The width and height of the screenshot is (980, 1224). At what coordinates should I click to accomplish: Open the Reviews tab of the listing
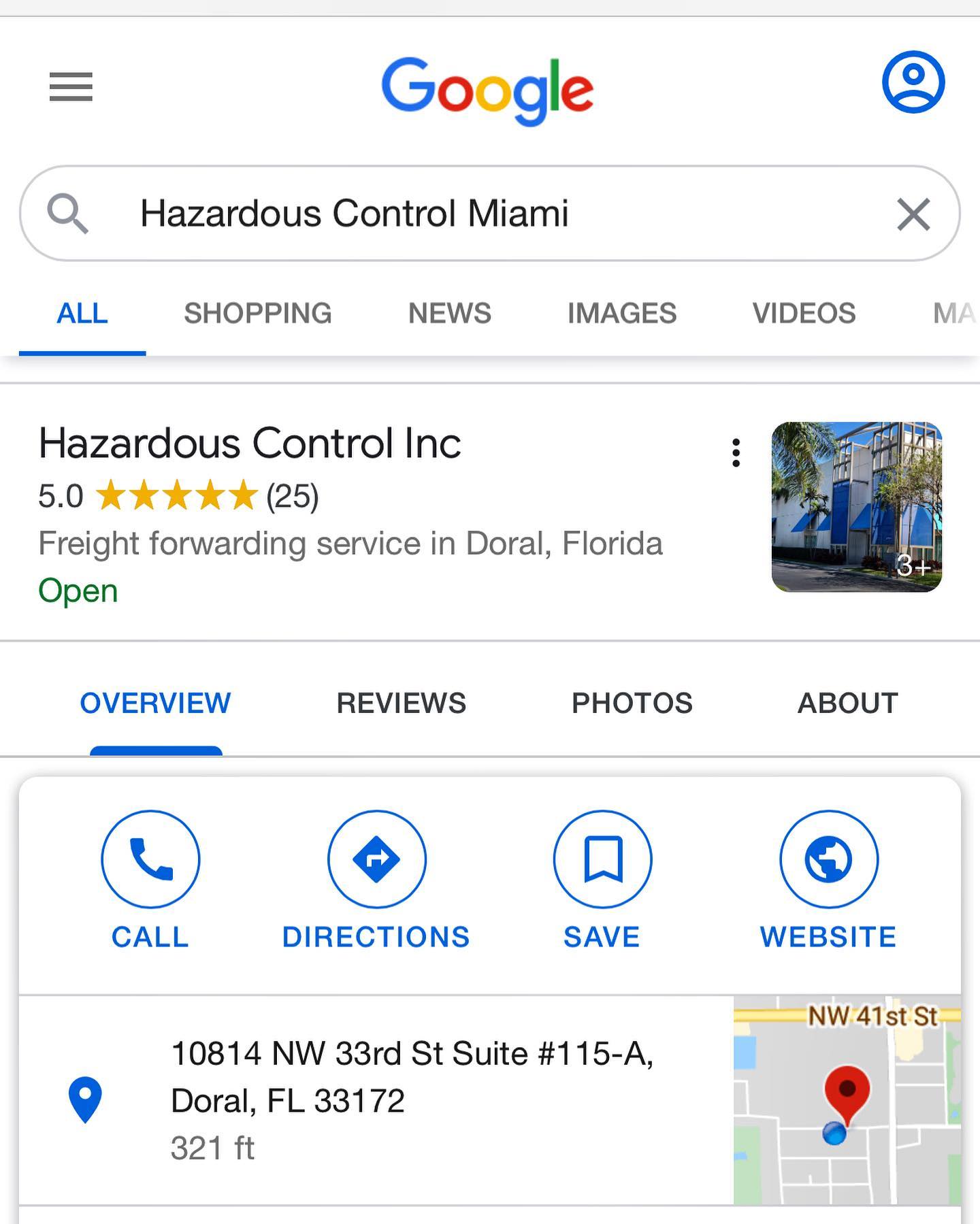[x=401, y=703]
